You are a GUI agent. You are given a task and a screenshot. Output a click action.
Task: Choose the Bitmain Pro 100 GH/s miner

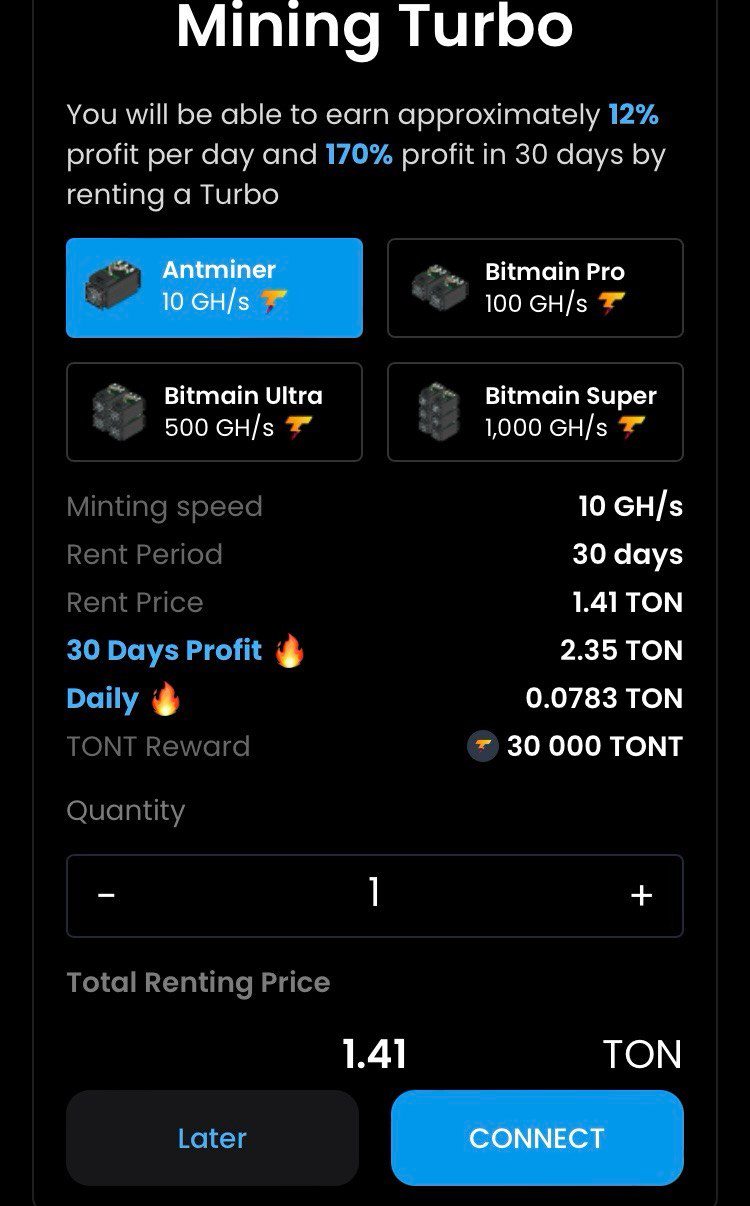coord(535,288)
